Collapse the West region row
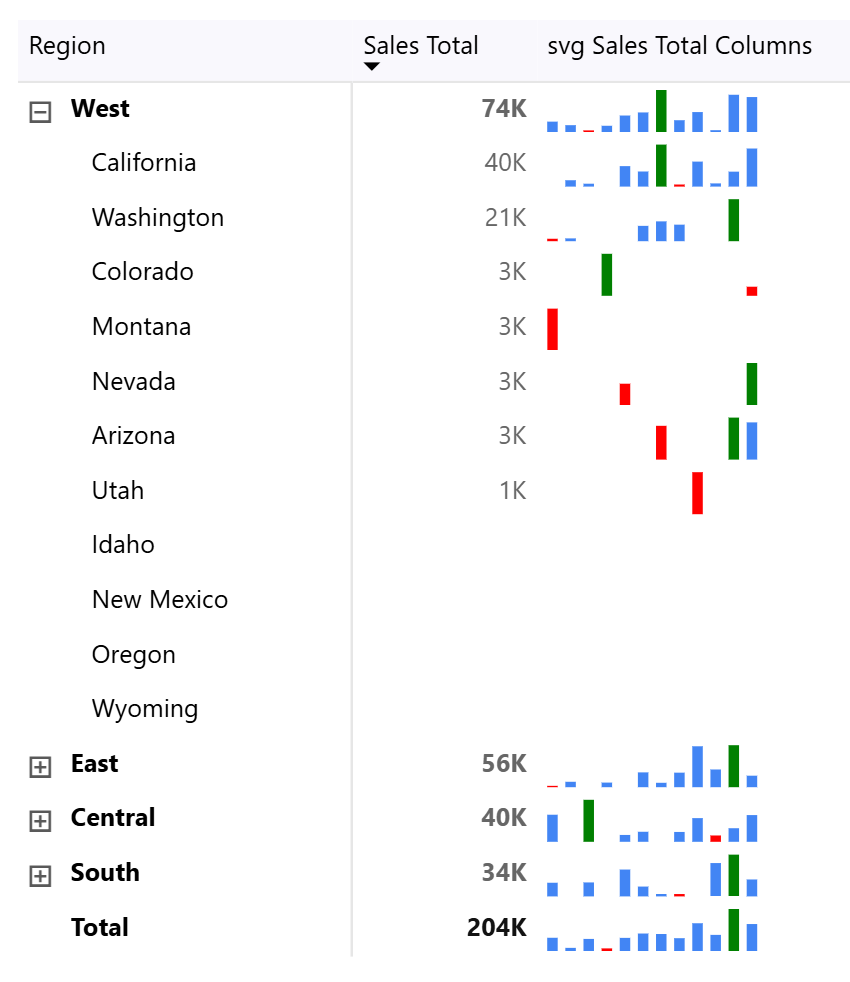 coord(40,112)
